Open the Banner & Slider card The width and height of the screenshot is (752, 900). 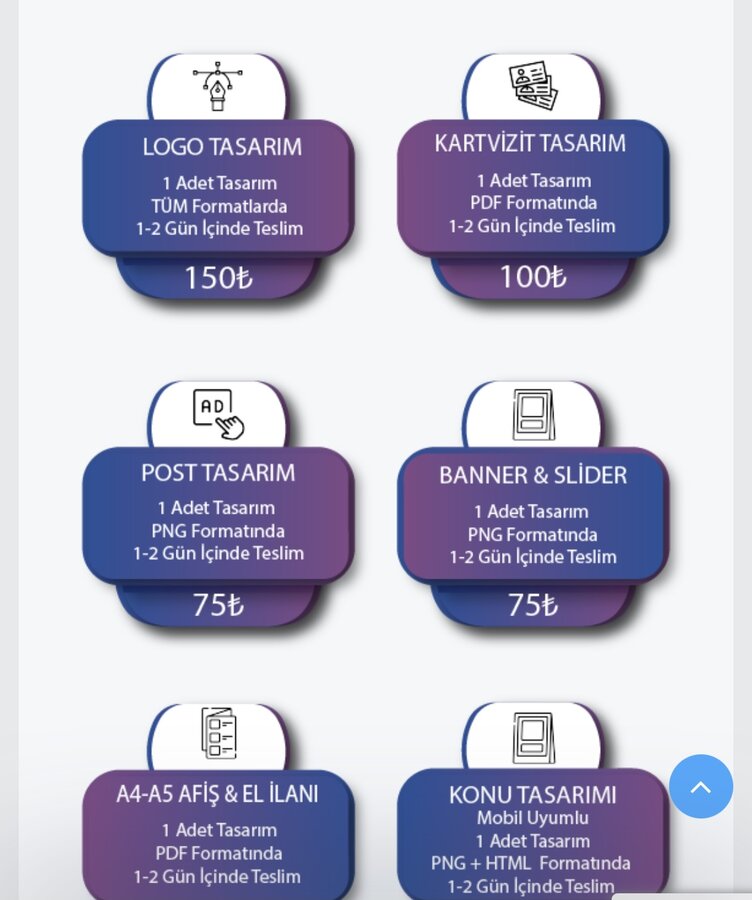[533, 516]
